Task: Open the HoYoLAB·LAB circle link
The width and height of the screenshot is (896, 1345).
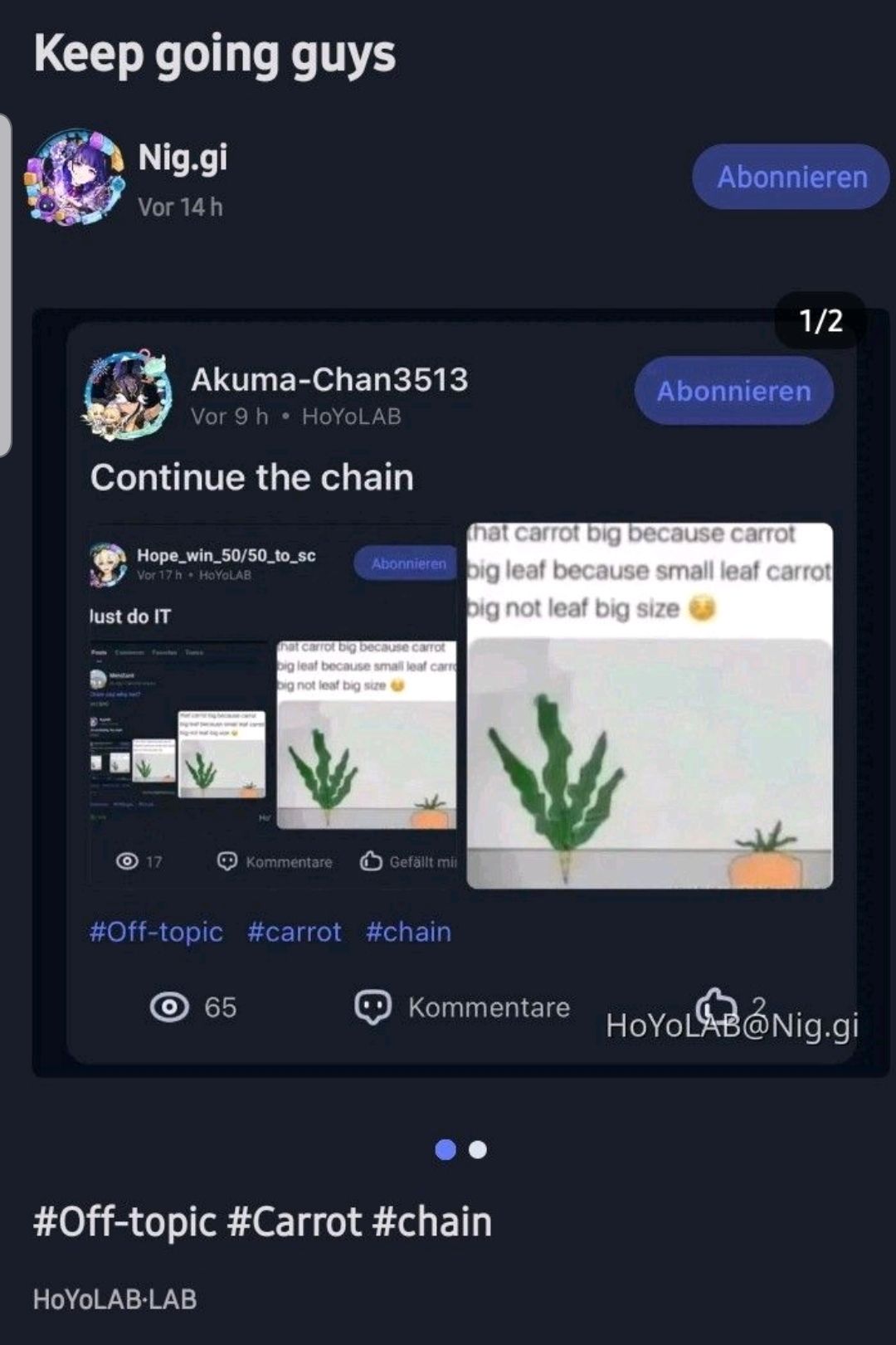Action: tap(114, 1299)
